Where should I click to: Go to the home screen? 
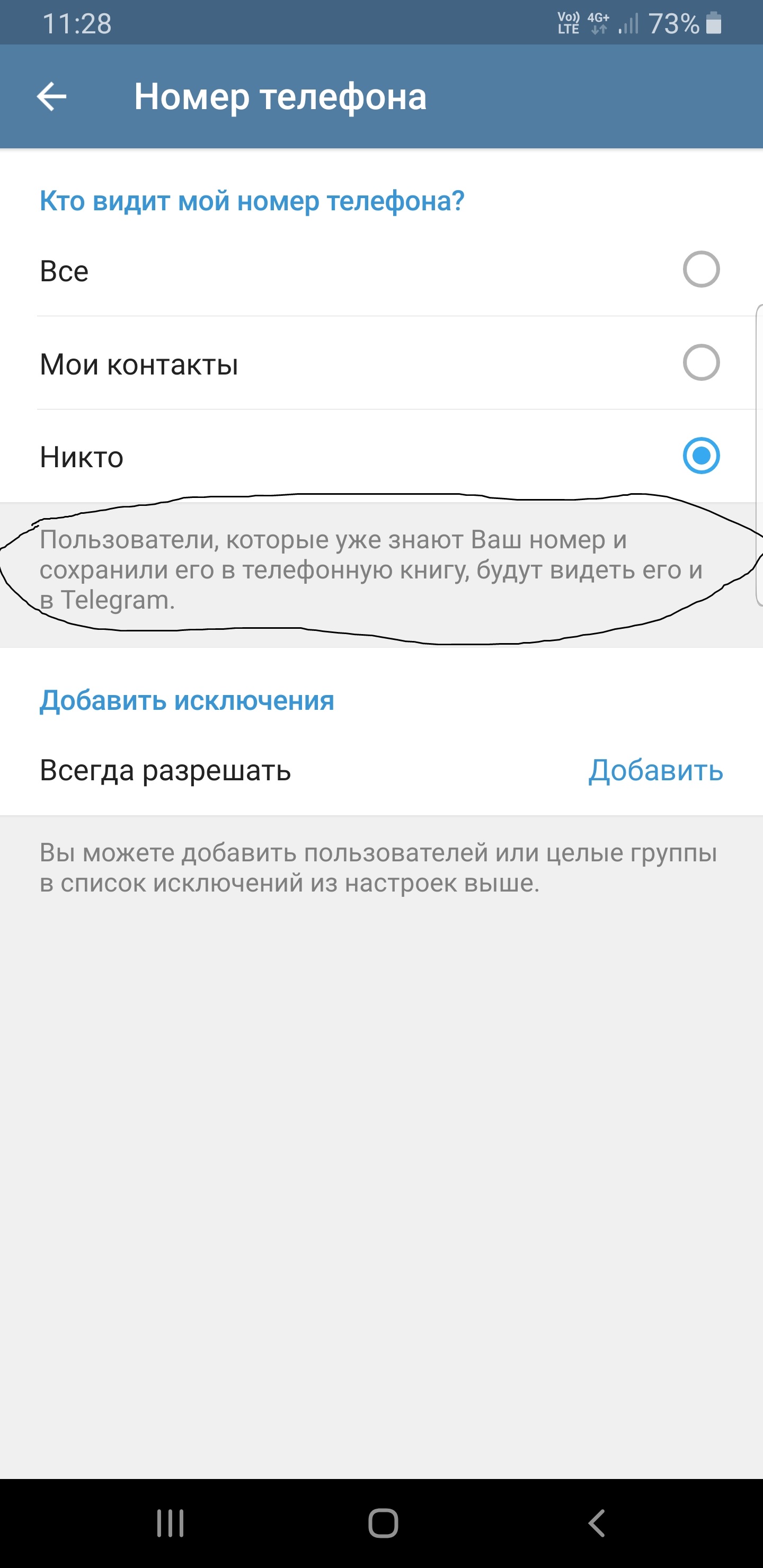(383, 1524)
